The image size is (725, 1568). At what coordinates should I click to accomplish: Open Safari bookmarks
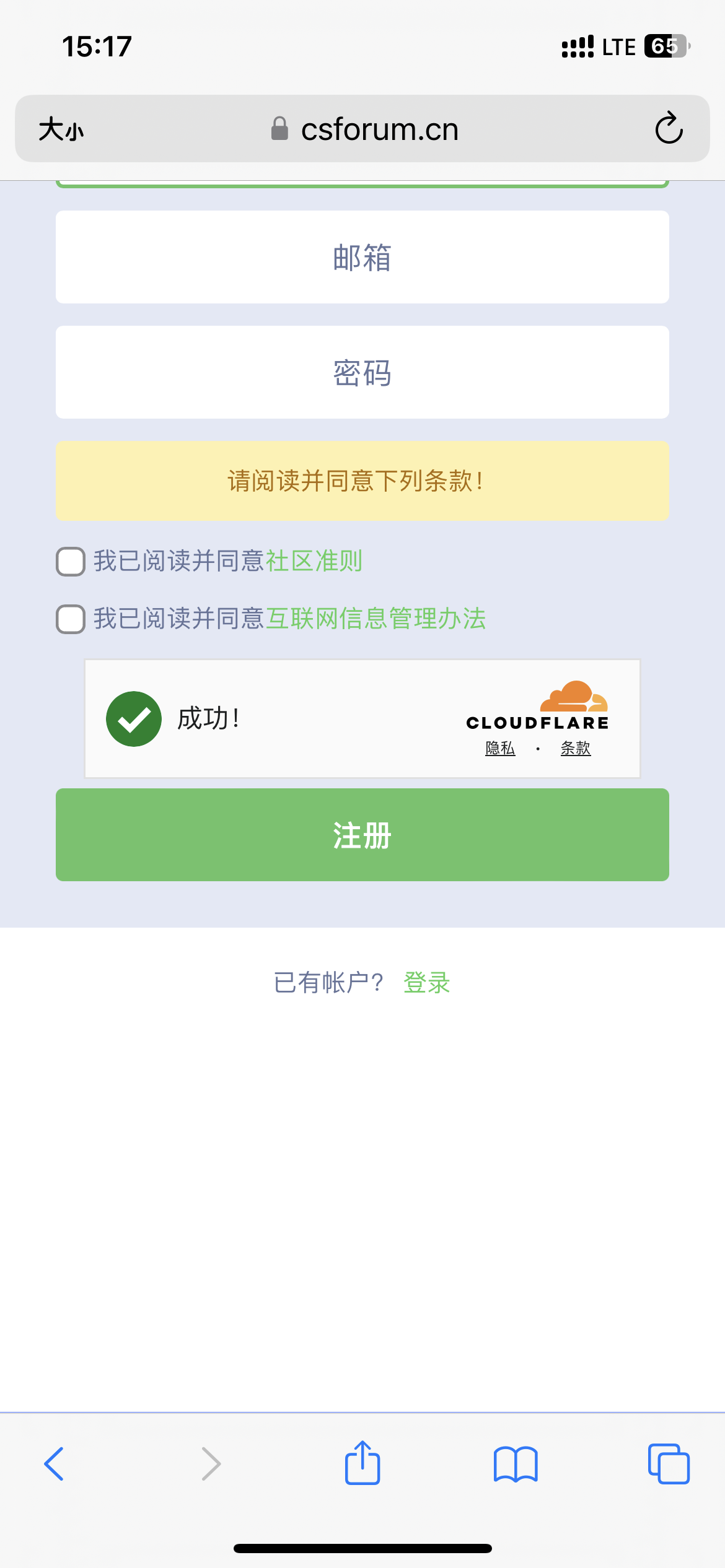coord(516,1464)
